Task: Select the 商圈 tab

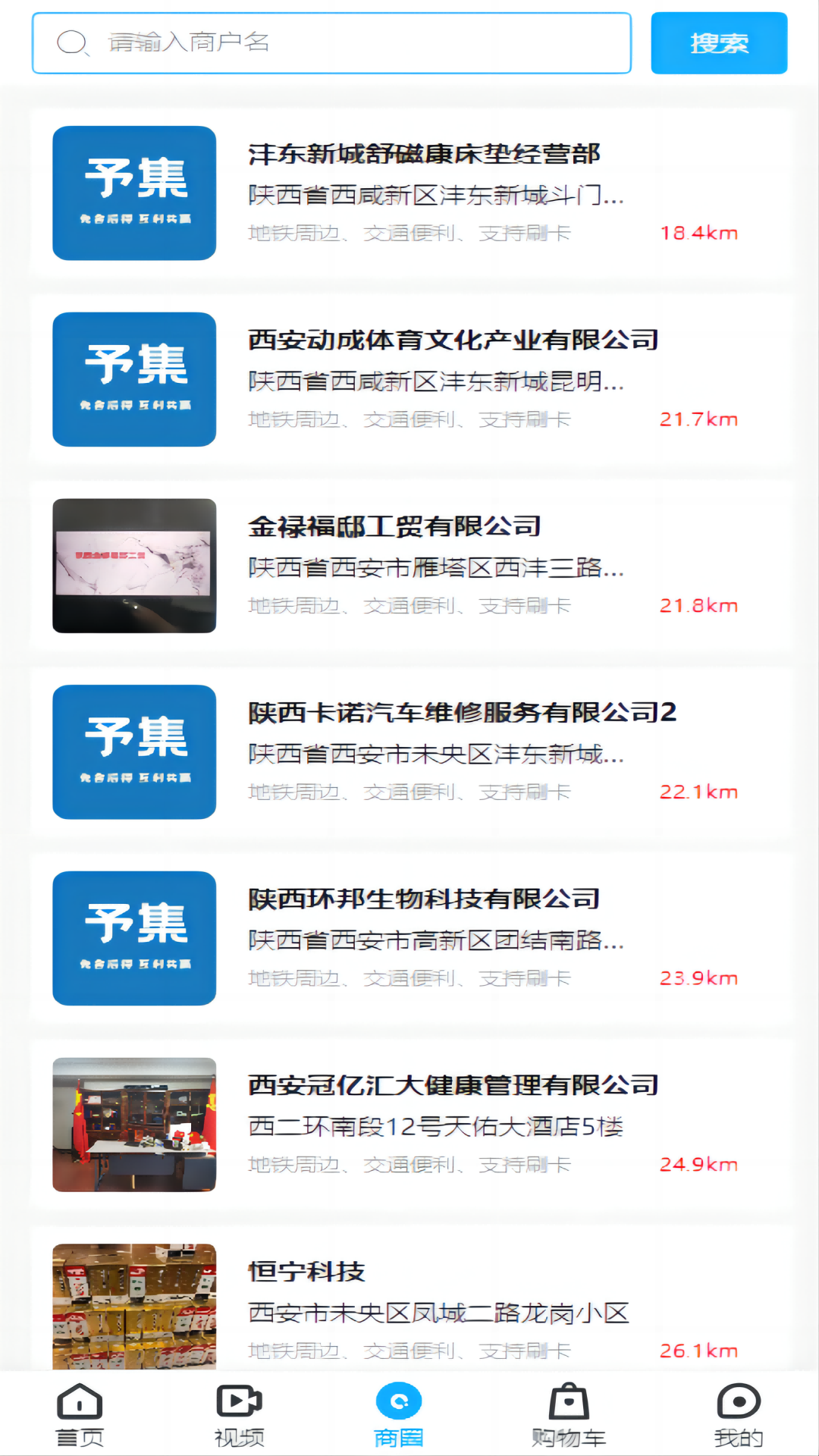Action: point(399,1414)
